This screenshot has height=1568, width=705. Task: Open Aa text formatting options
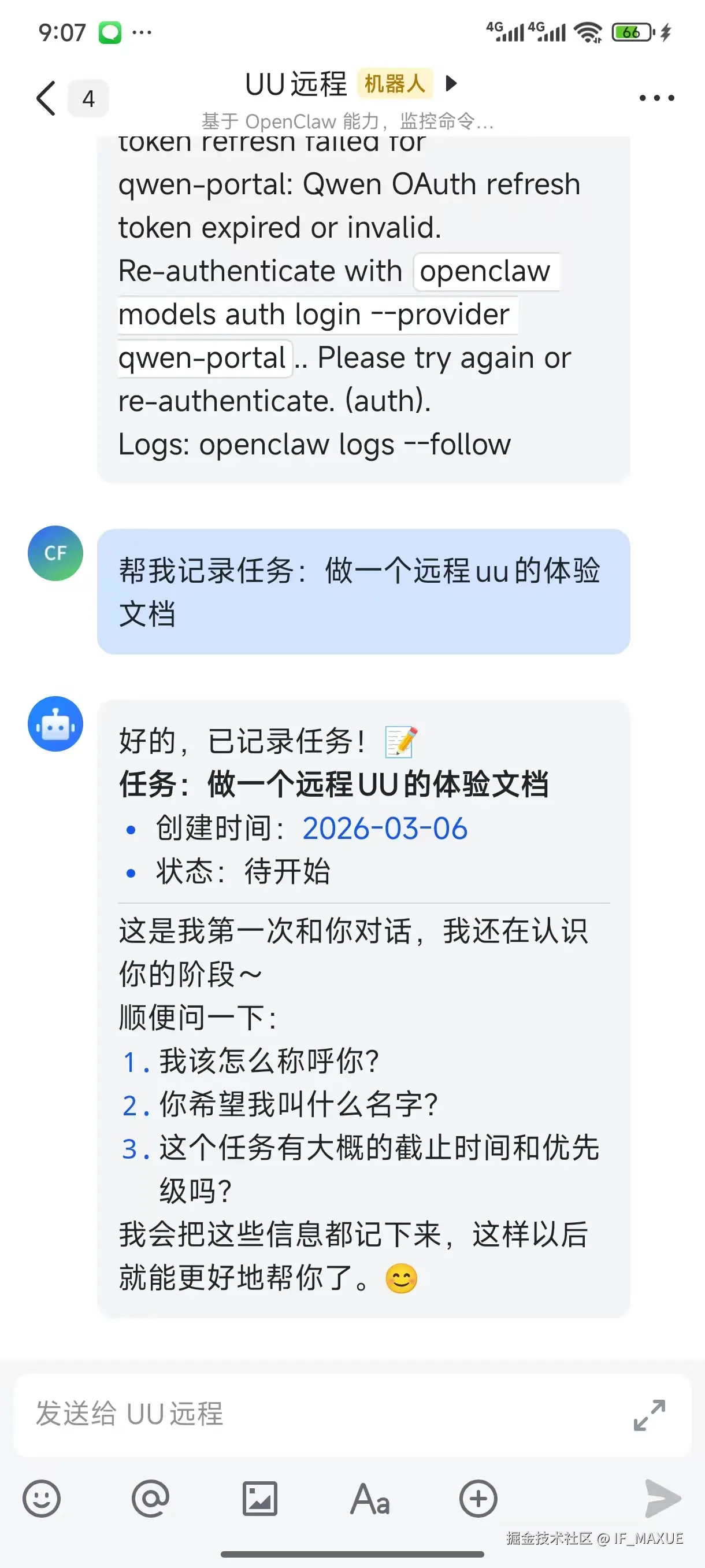click(x=369, y=1499)
